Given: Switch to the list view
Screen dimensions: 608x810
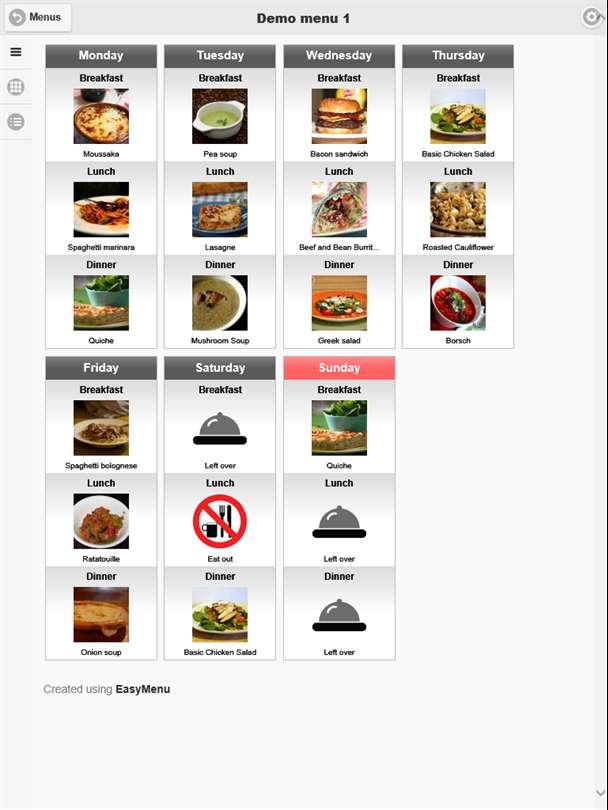Looking at the screenshot, I should [x=15, y=122].
